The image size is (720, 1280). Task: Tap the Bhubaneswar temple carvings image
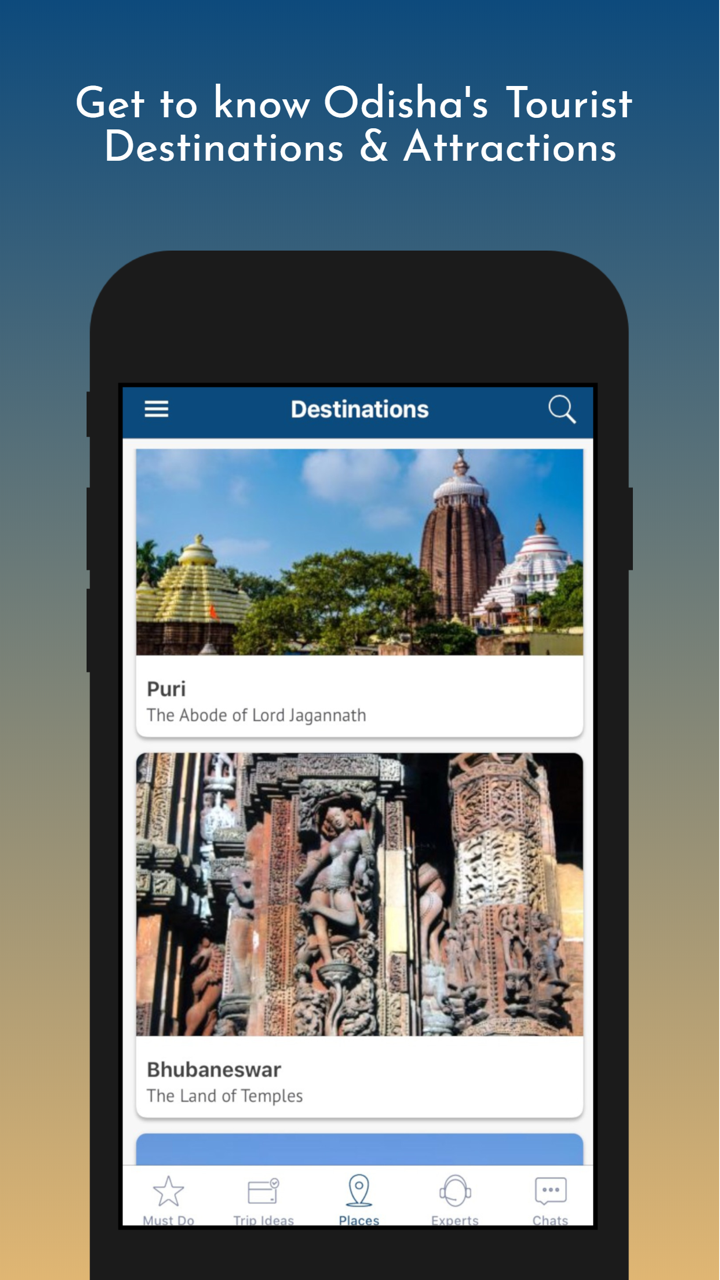pos(359,895)
